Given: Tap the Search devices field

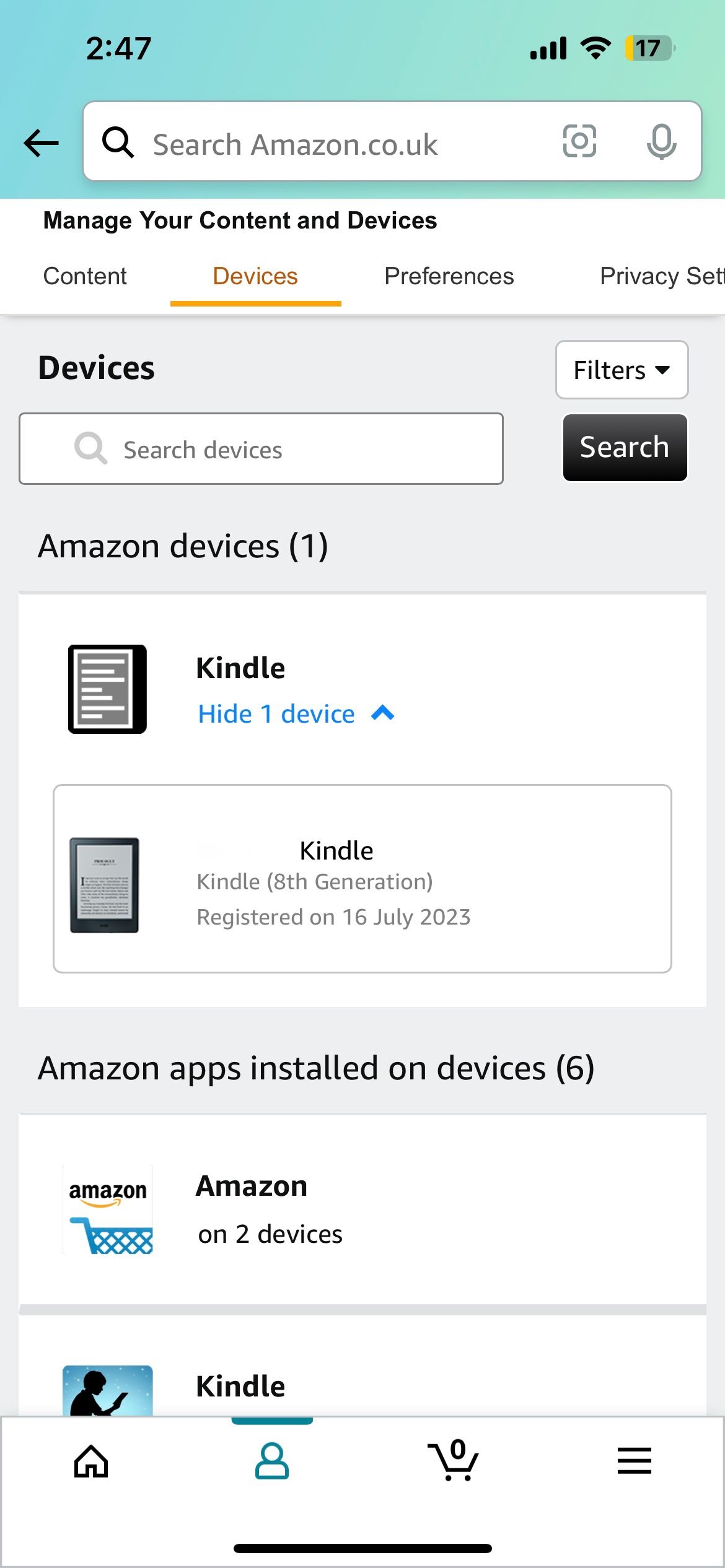Looking at the screenshot, I should 261,449.
